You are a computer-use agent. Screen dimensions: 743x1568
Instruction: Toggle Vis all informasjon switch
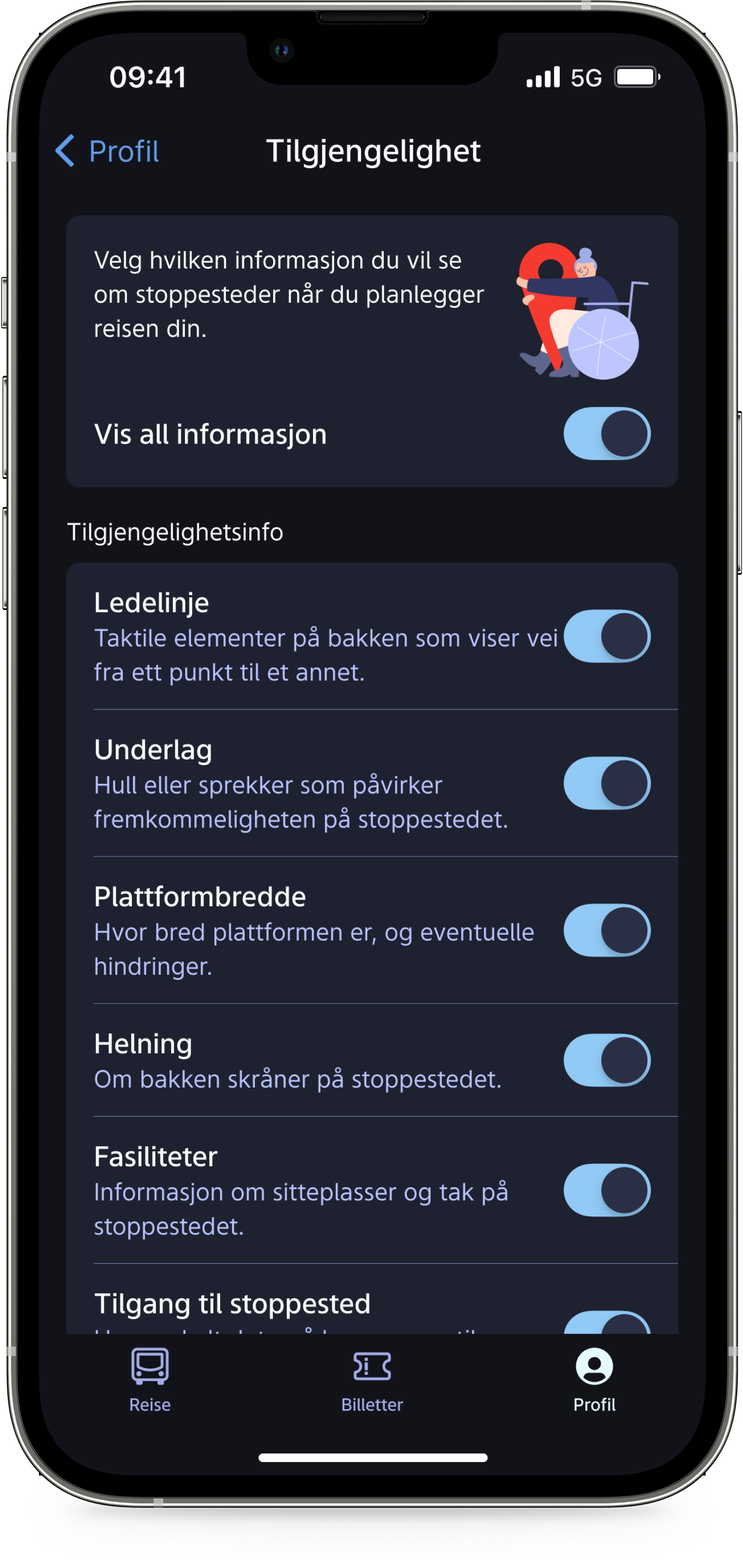pos(606,433)
